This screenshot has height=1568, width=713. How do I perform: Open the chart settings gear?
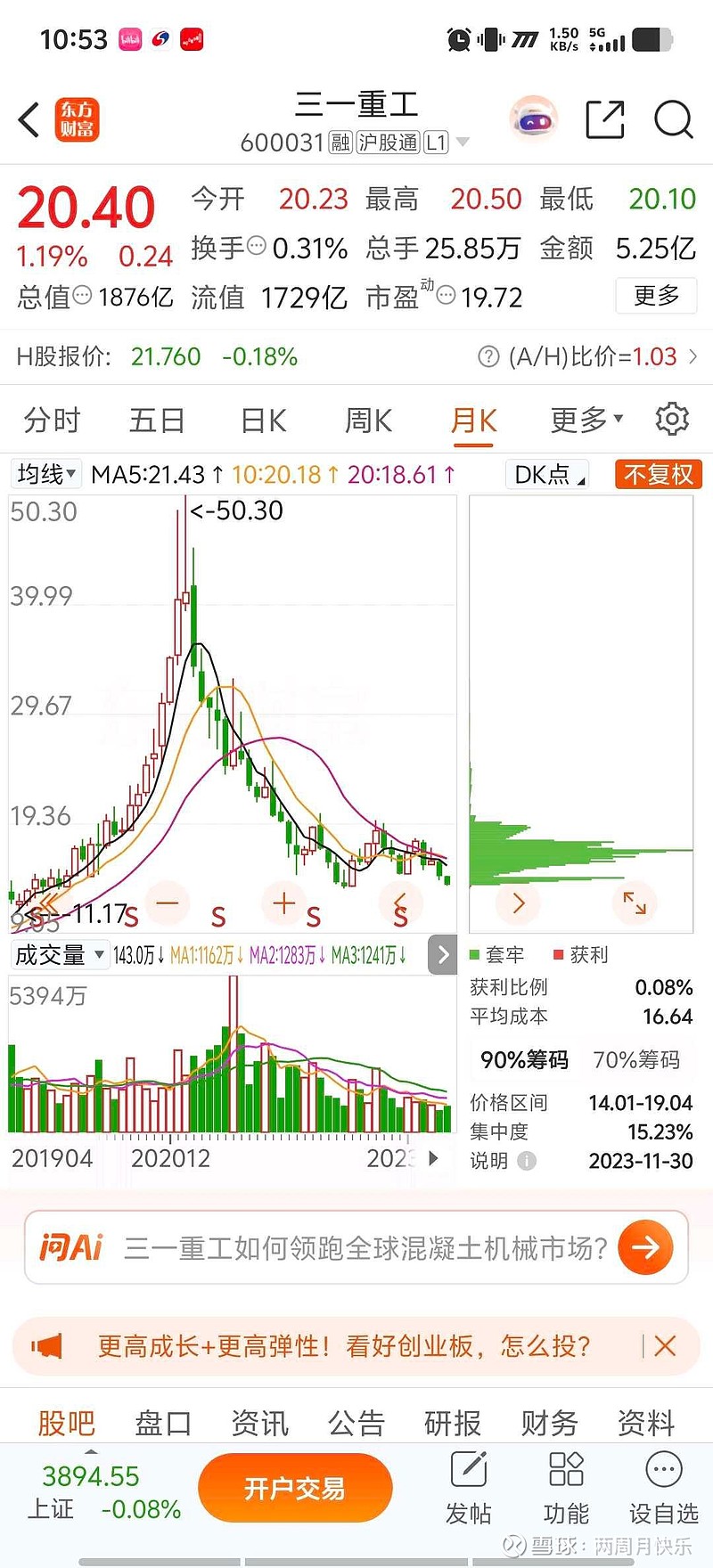(672, 419)
